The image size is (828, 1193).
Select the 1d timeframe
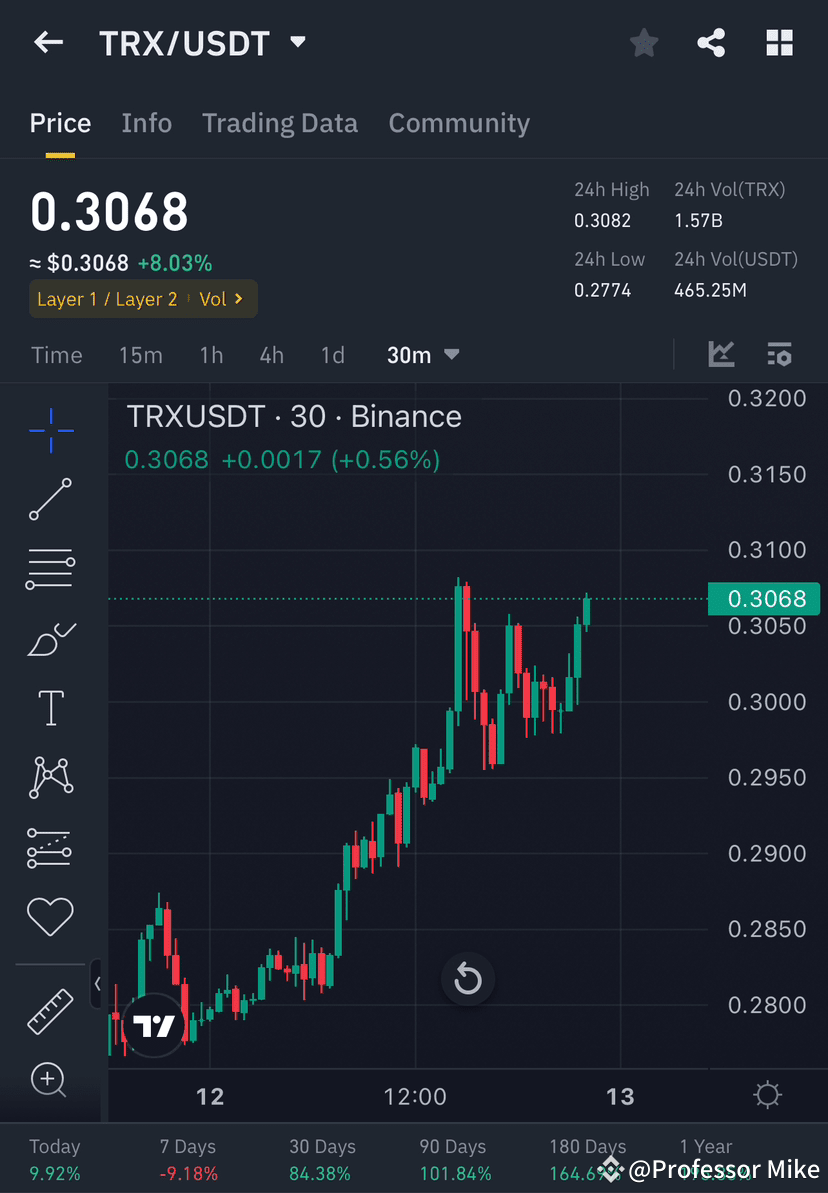[332, 354]
